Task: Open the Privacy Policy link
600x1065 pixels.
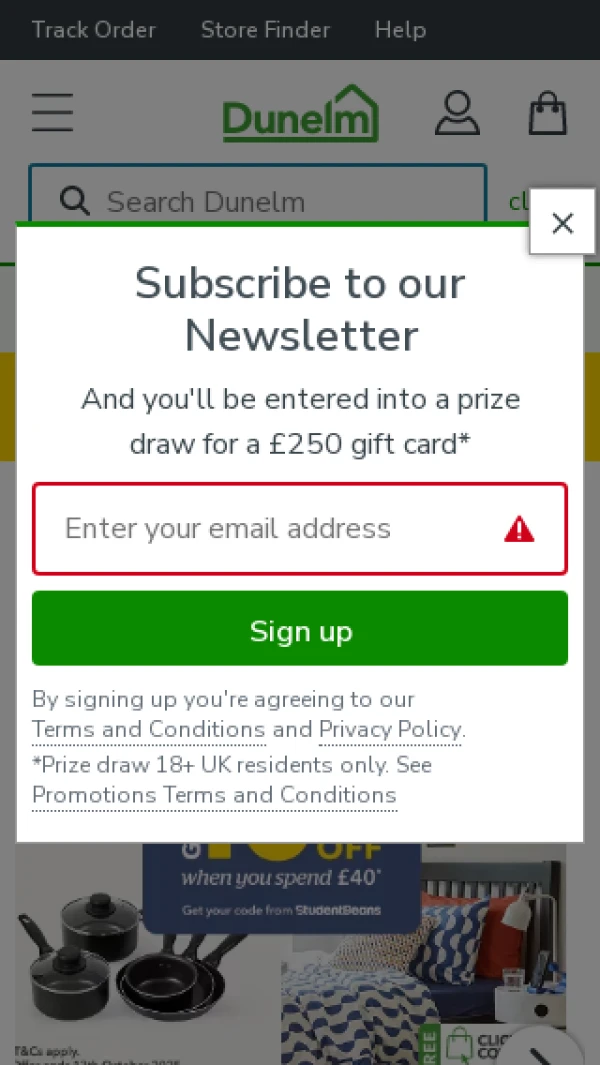Action: click(x=390, y=730)
